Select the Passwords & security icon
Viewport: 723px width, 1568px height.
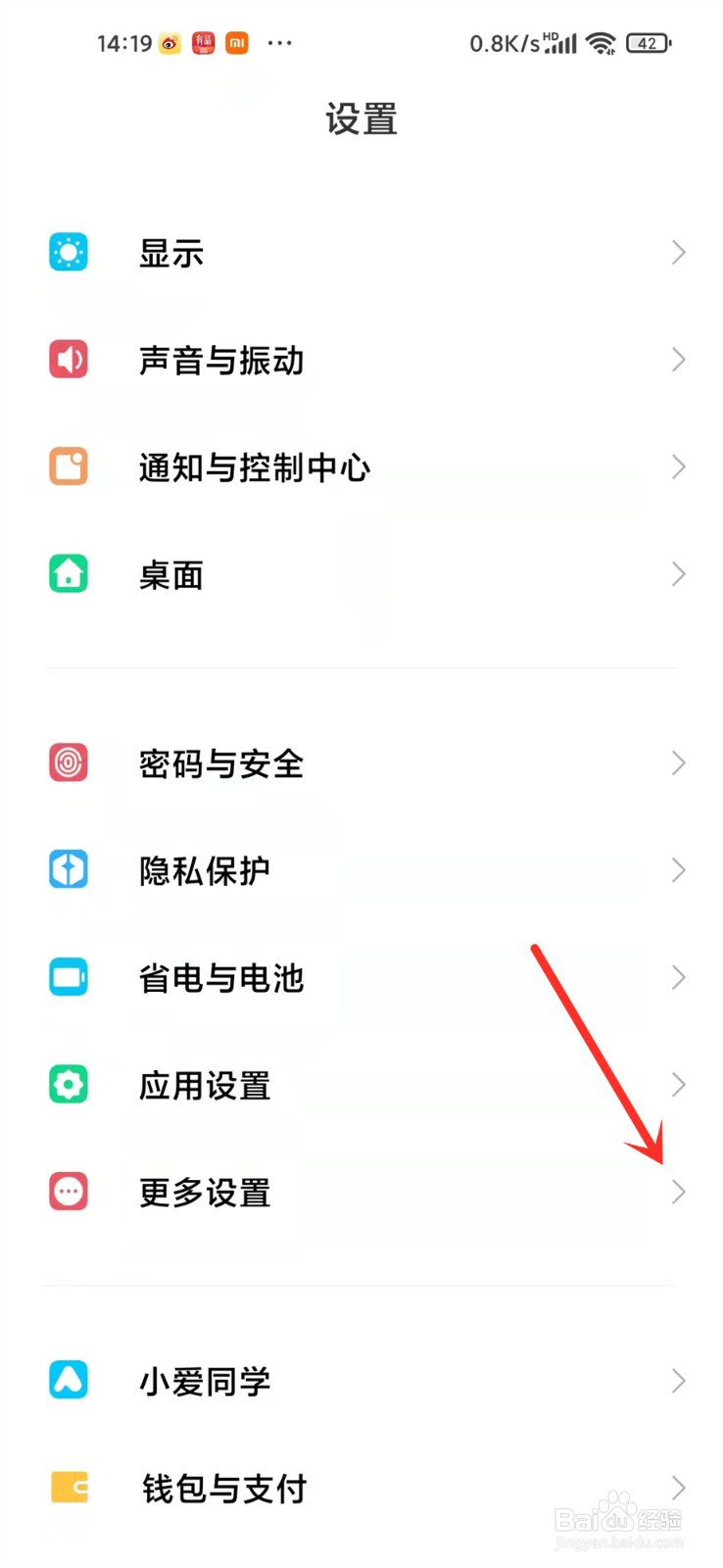coord(68,762)
